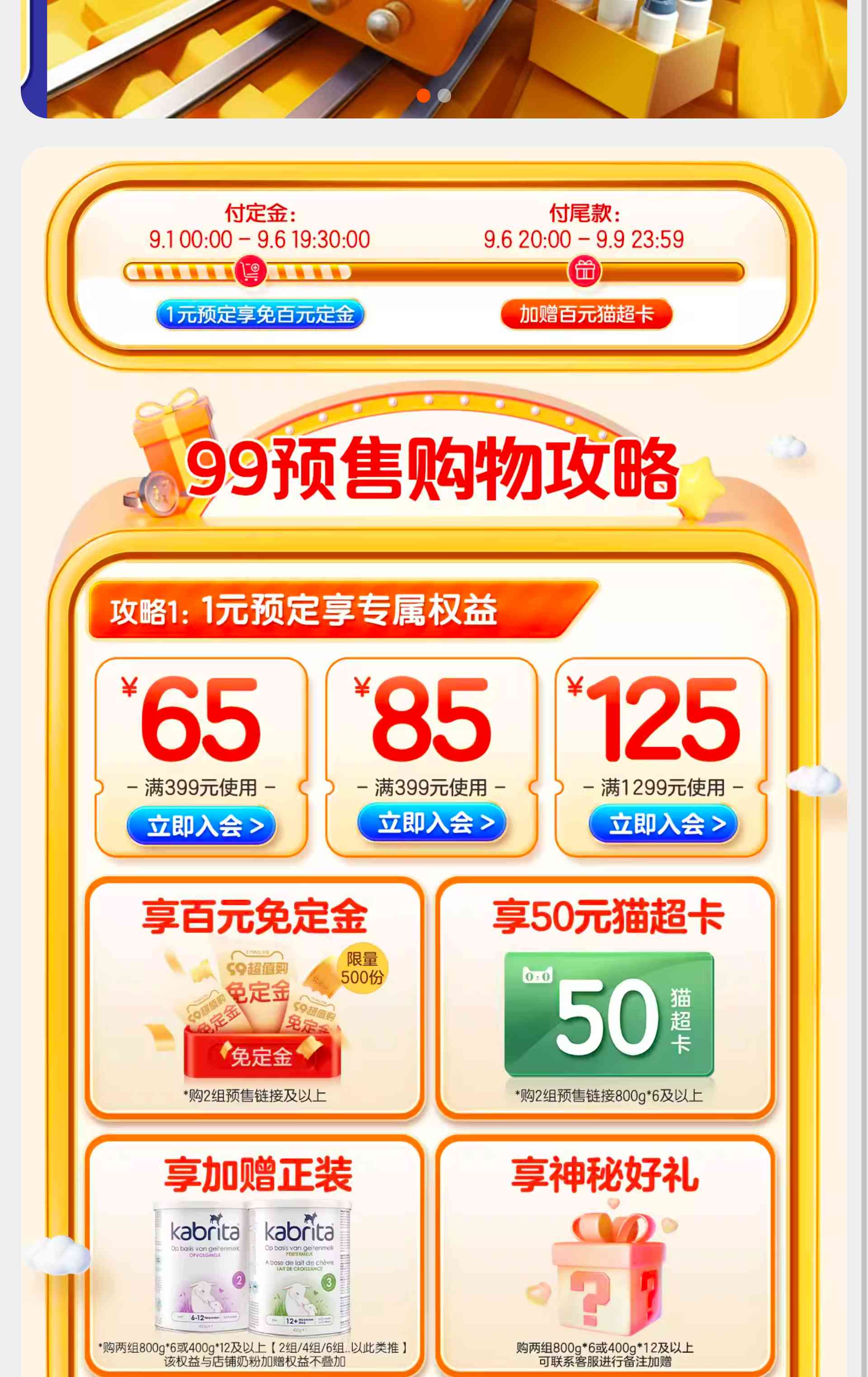Image resolution: width=868 pixels, height=1377 pixels.
Task: Tap 立即入会 under the ¥85 coupon
Action: (x=432, y=823)
